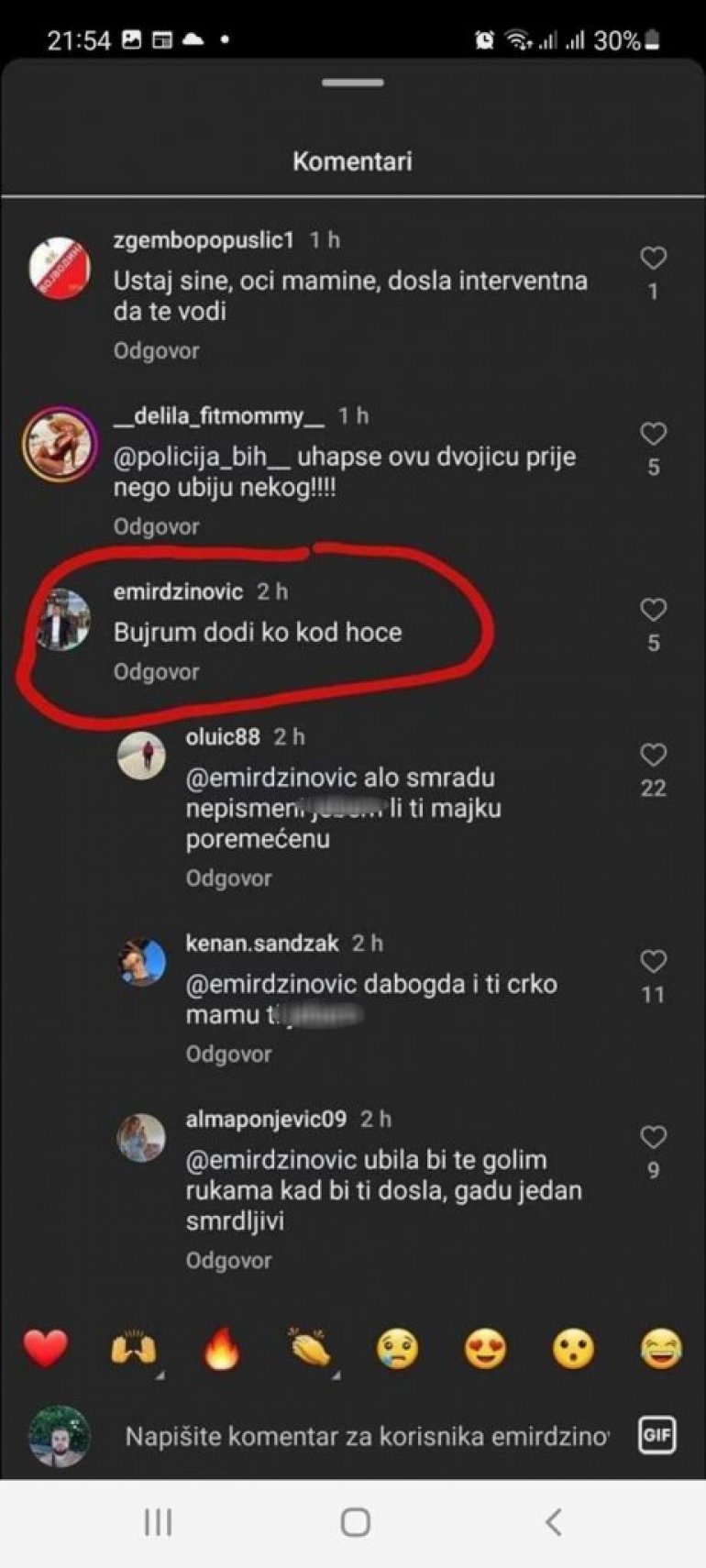Focus the Napišite komentar input field
Image resolution: width=706 pixels, height=1568 pixels.
[x=367, y=1436]
